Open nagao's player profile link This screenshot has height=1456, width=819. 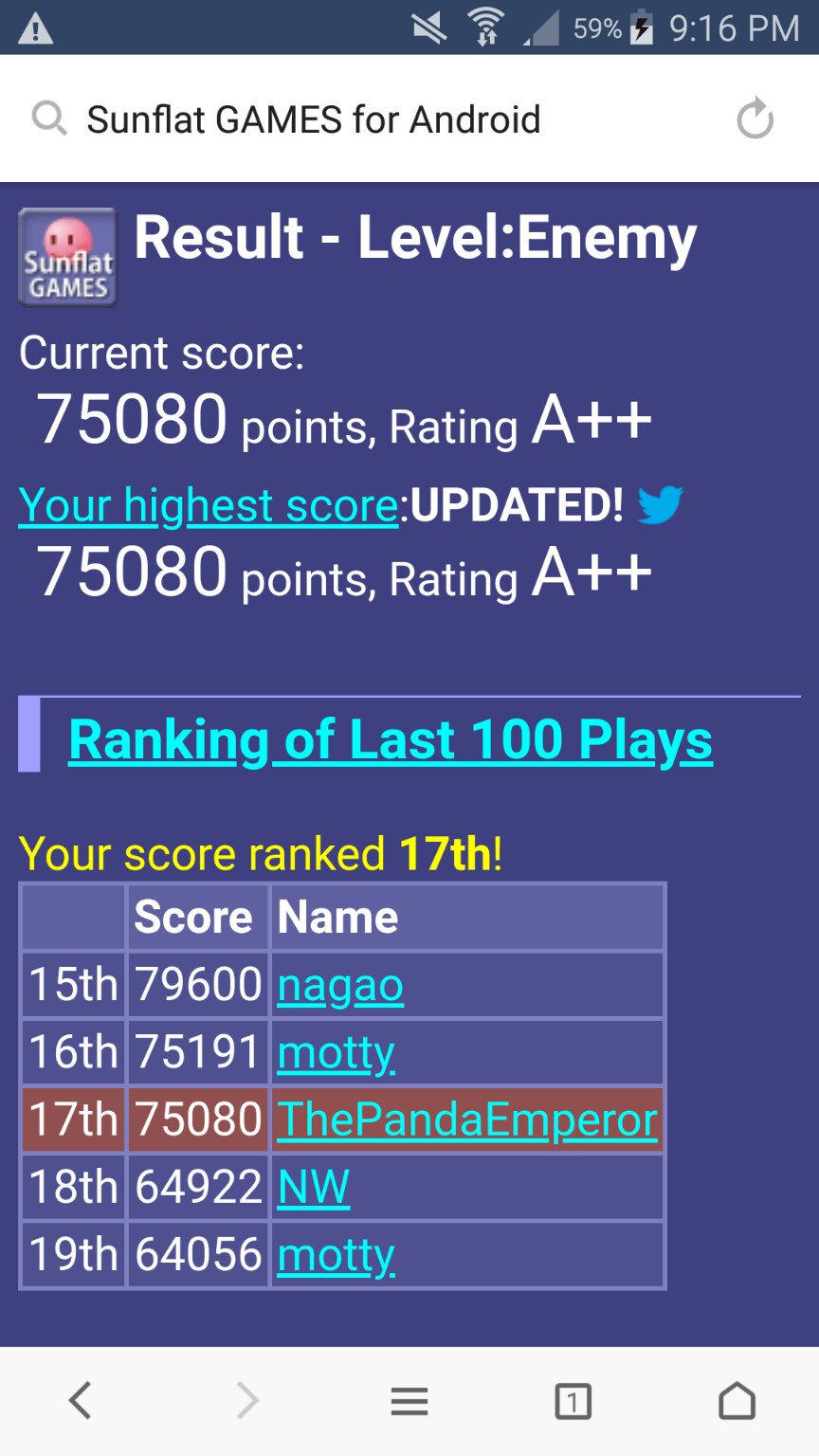[340, 986]
